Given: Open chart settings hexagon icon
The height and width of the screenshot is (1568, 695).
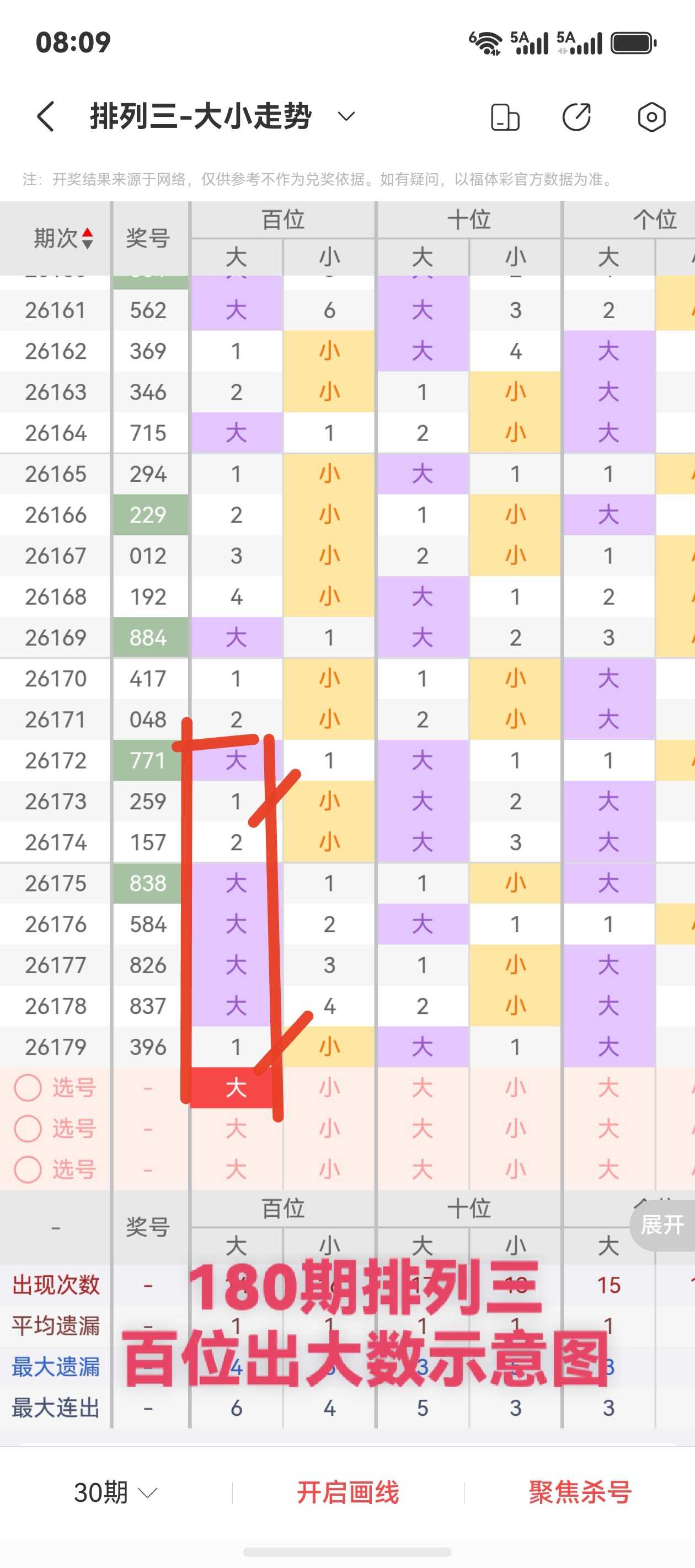Looking at the screenshot, I should [651, 117].
